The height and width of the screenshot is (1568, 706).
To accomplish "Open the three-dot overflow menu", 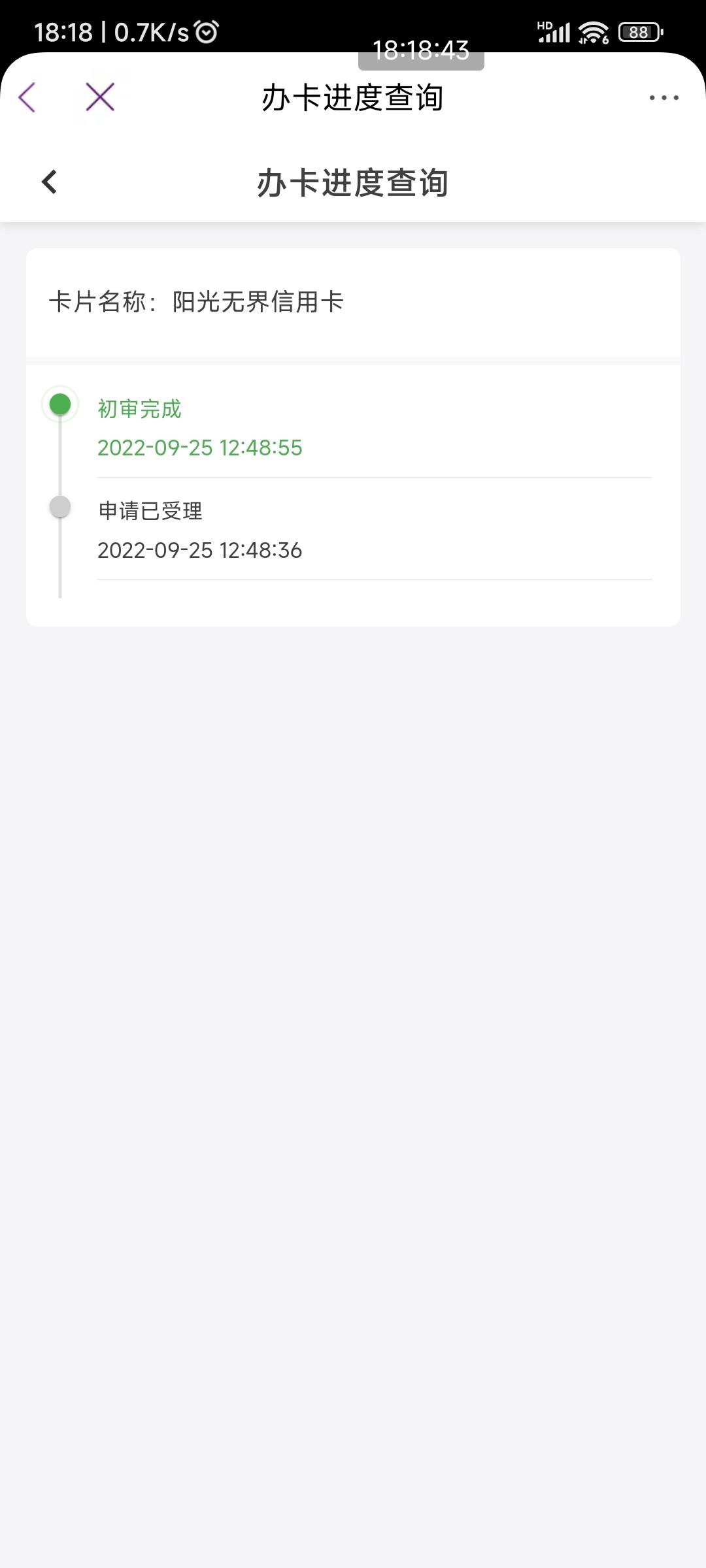I will [x=664, y=98].
